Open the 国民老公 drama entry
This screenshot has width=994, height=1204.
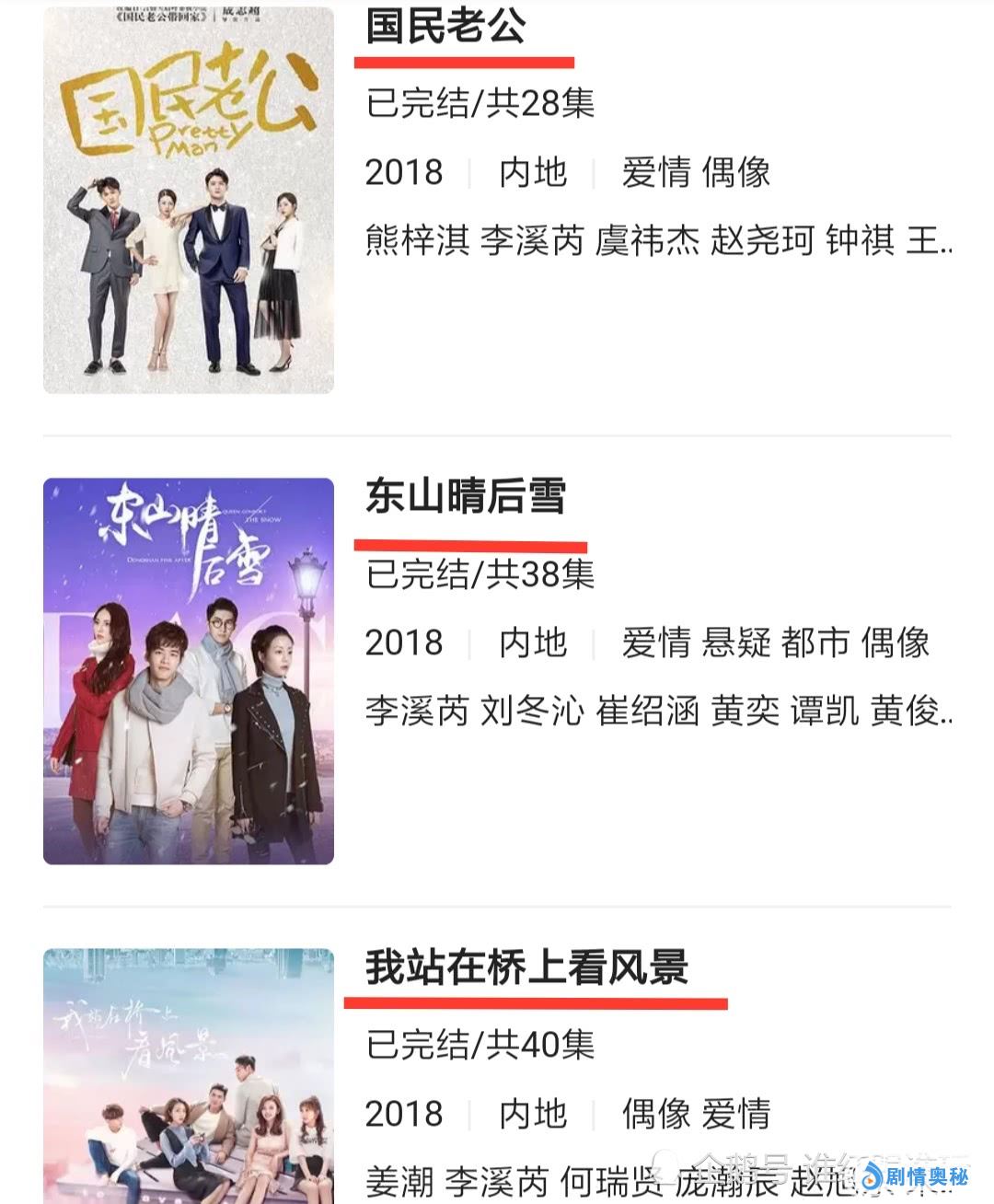click(x=445, y=27)
